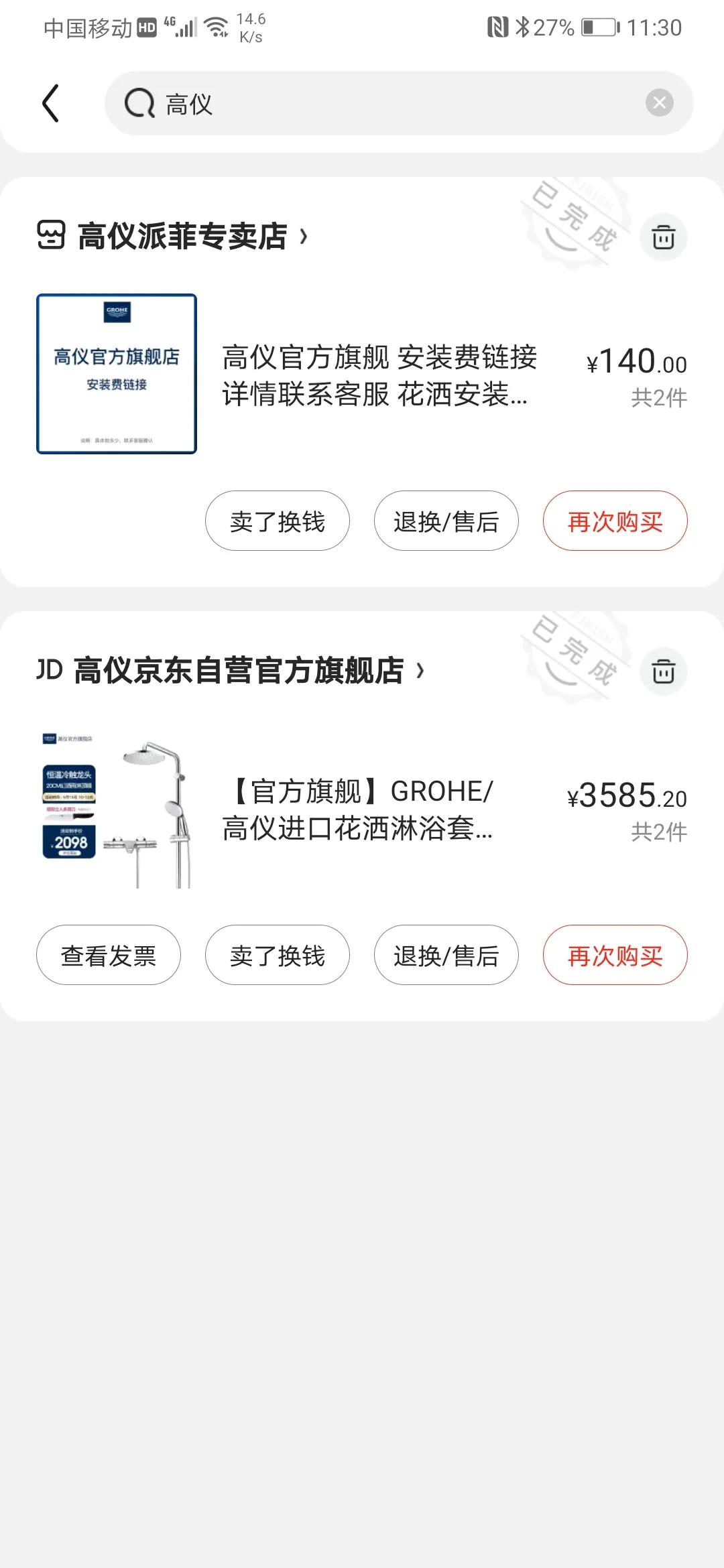Tap the Wi-Fi status icon
The image size is (724, 1568).
point(216,25)
